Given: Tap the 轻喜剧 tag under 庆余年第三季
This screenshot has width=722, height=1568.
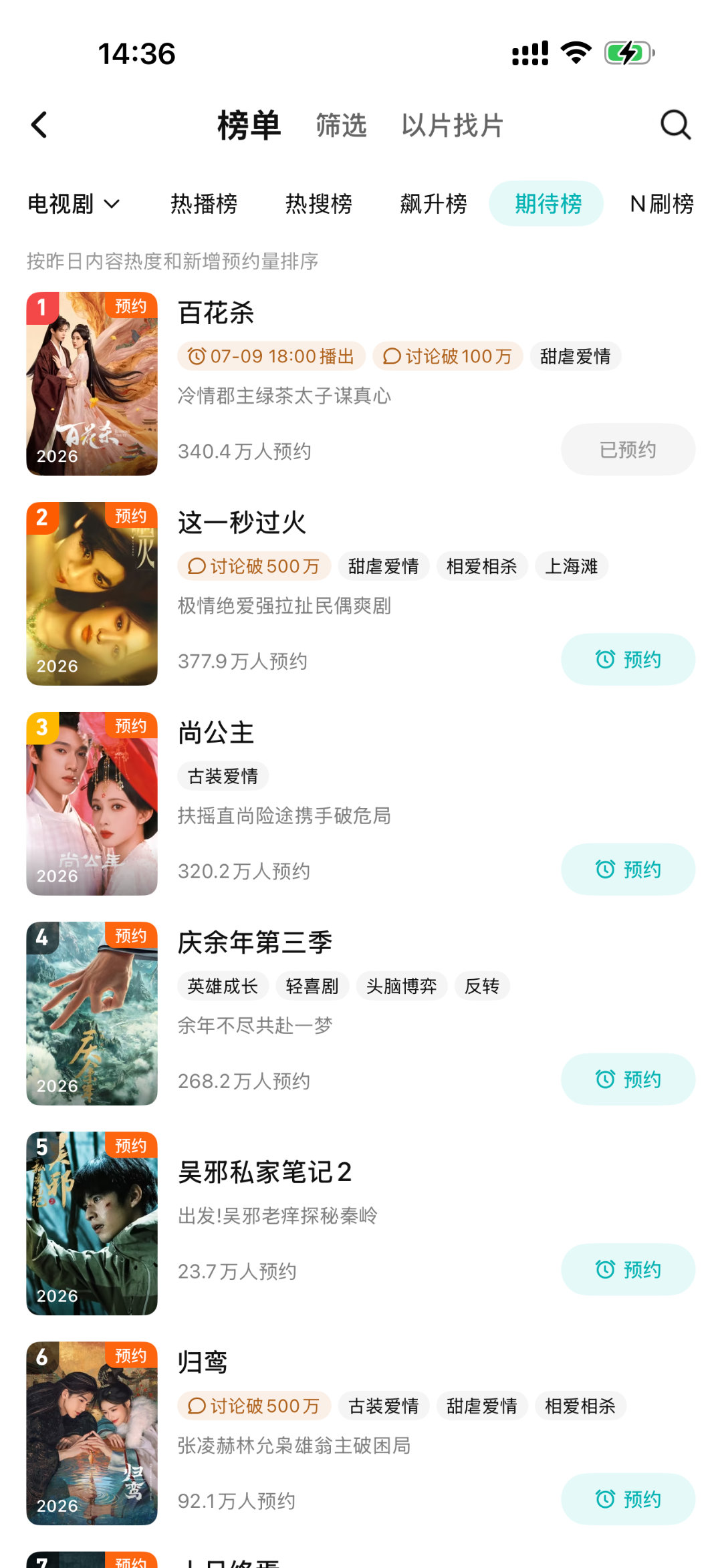Looking at the screenshot, I should point(312,986).
